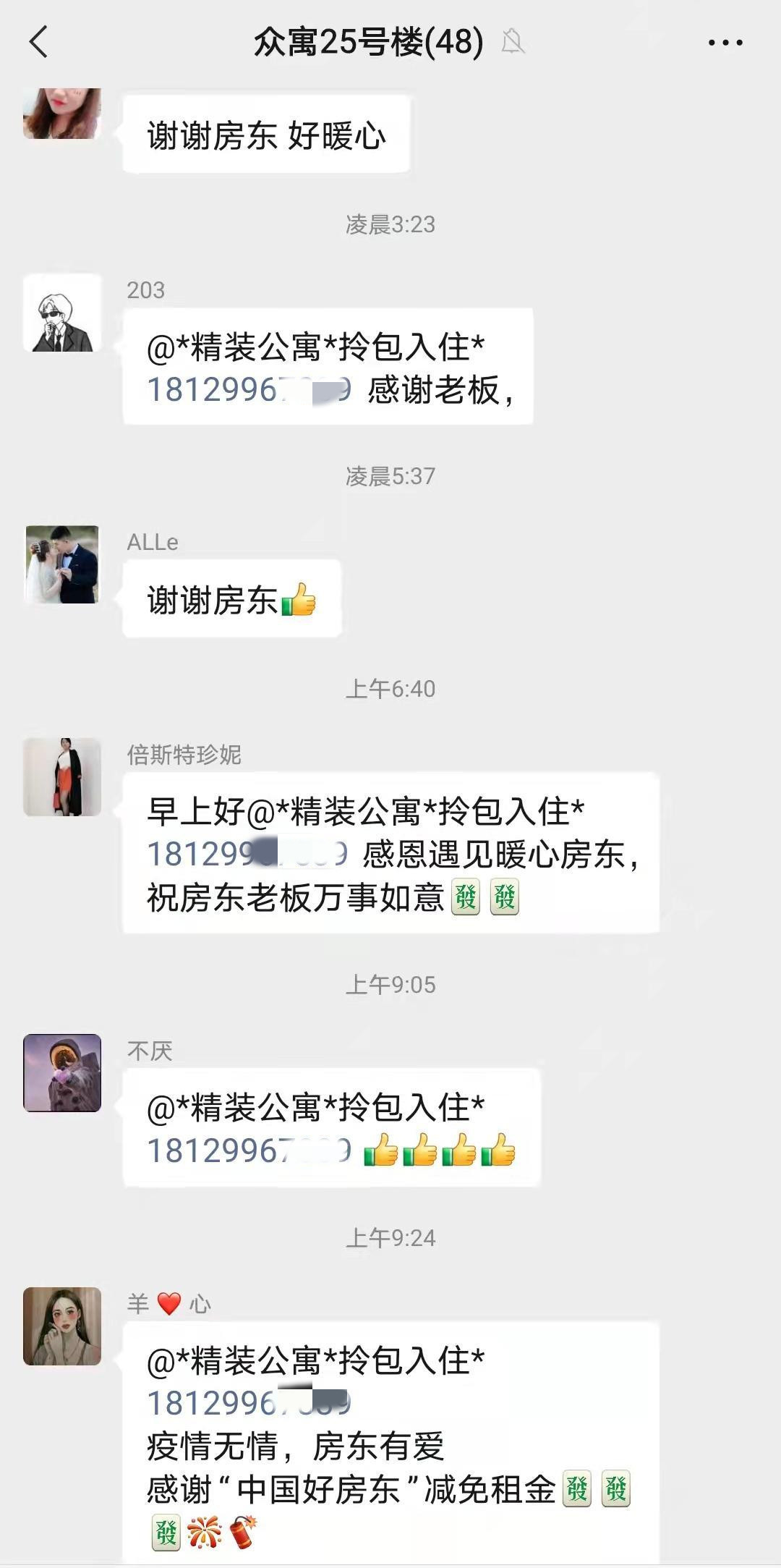Select the message bubble 谢谢房东 好暖心
781x1568 pixels.
point(268,134)
